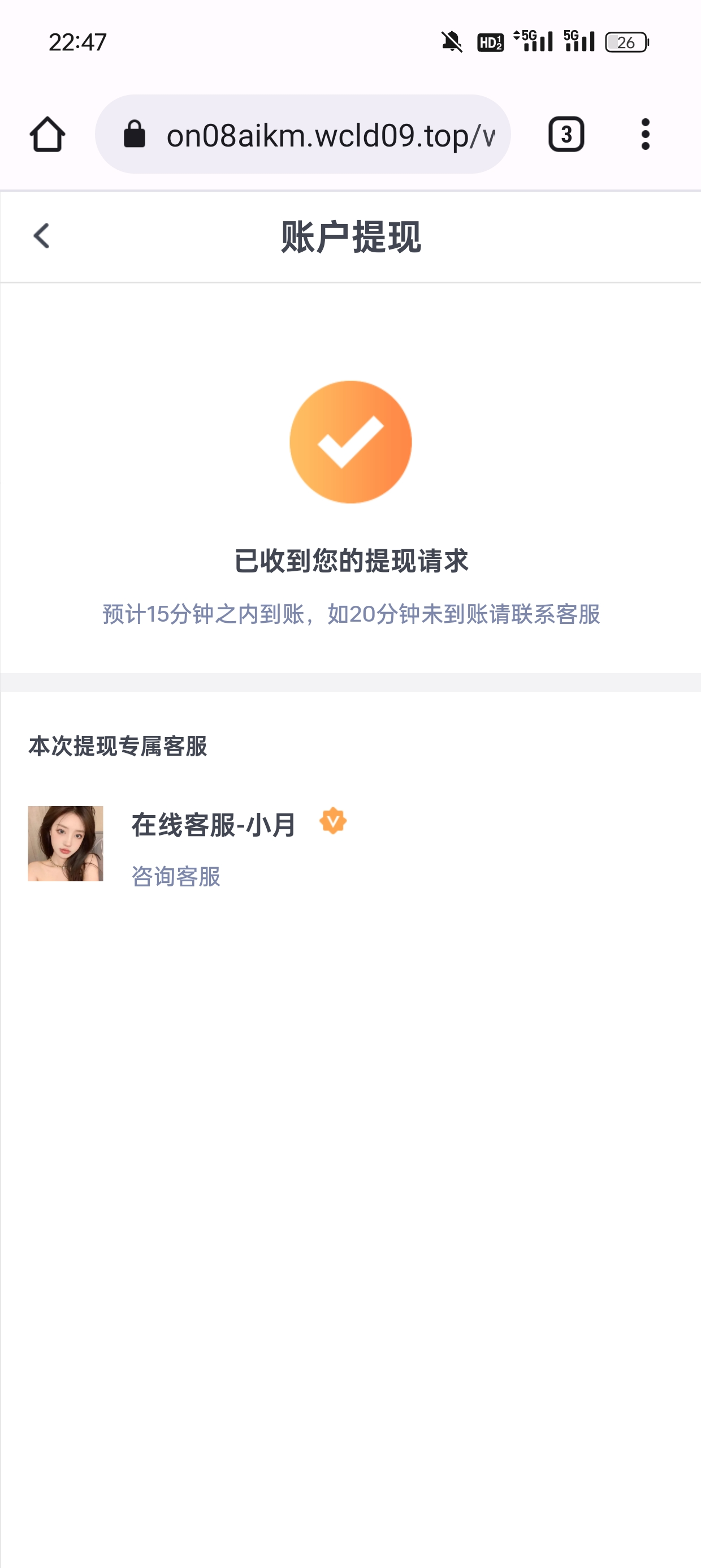
Task: Open 在线客服-小月 avatar
Action: coord(66,843)
